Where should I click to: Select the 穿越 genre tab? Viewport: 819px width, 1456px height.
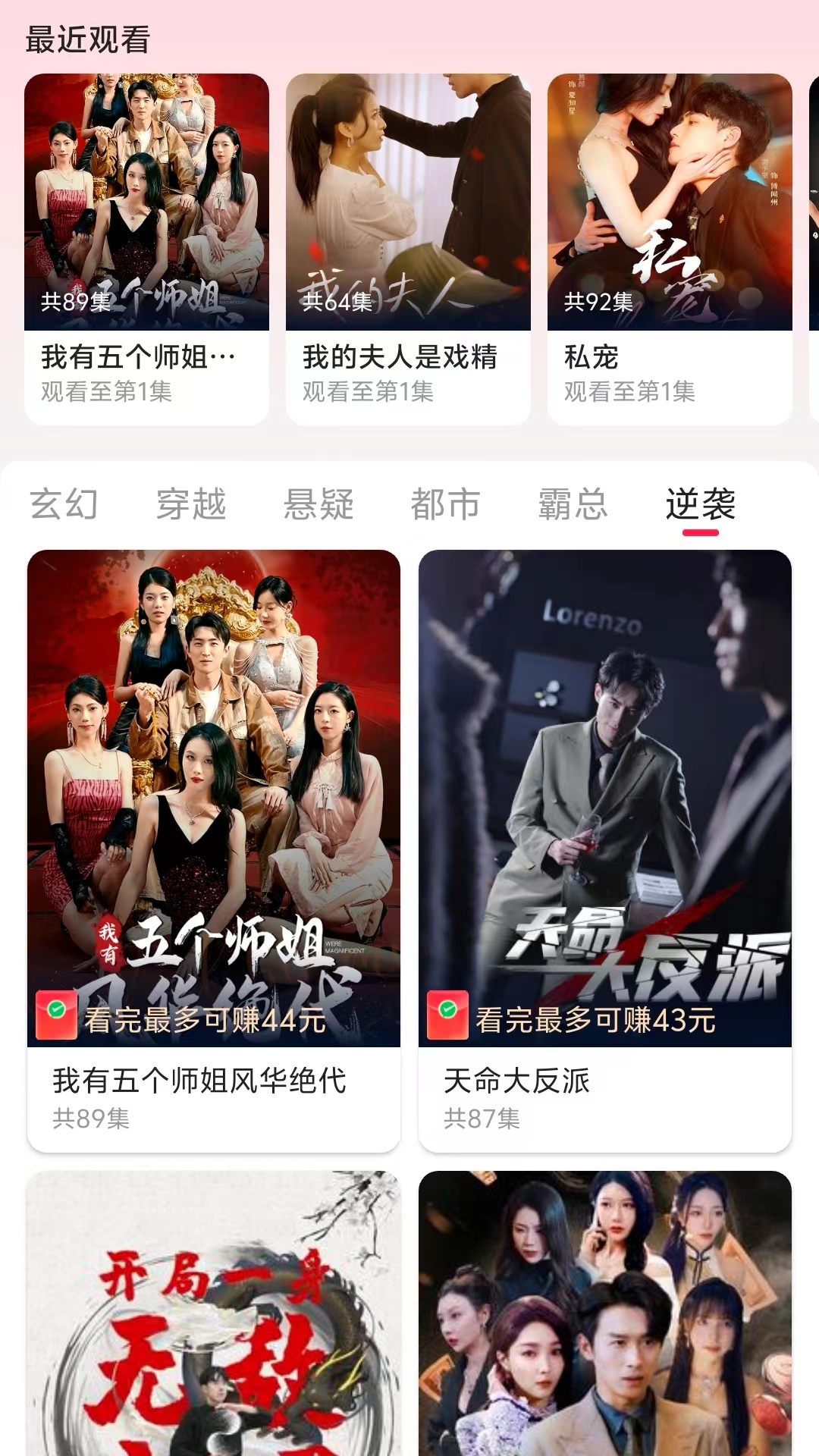[191, 504]
